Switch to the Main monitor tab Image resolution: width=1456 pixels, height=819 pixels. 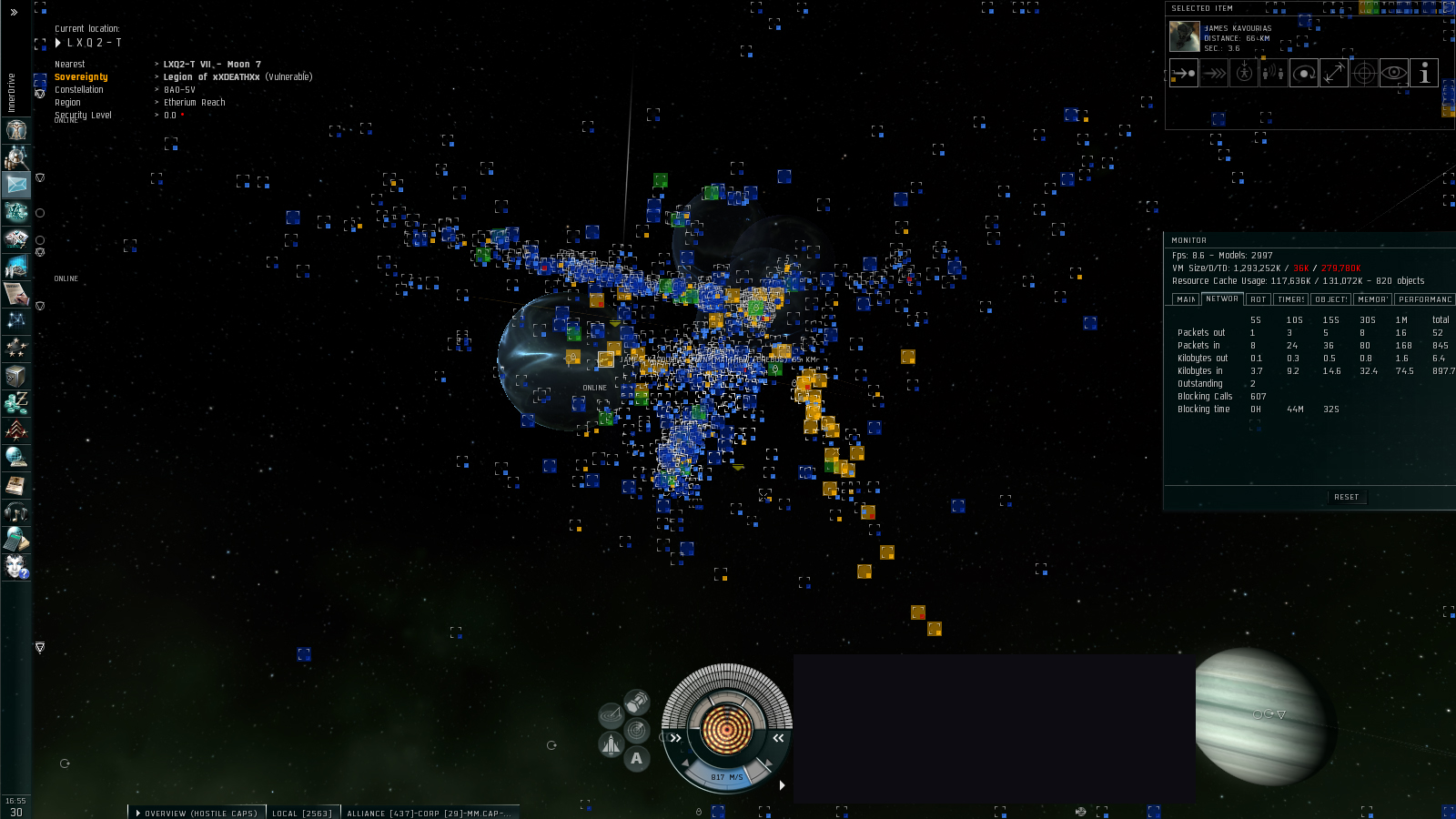pyautogui.click(x=1186, y=299)
